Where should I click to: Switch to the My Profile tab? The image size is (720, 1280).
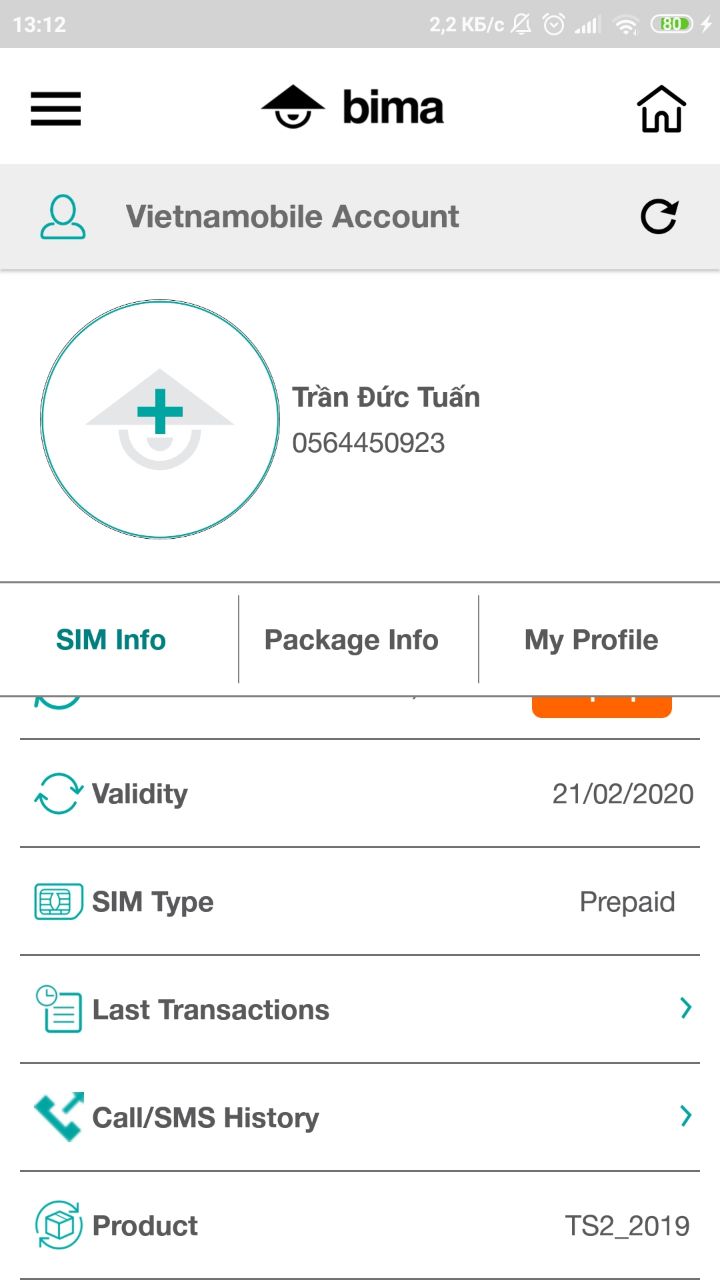coord(591,640)
